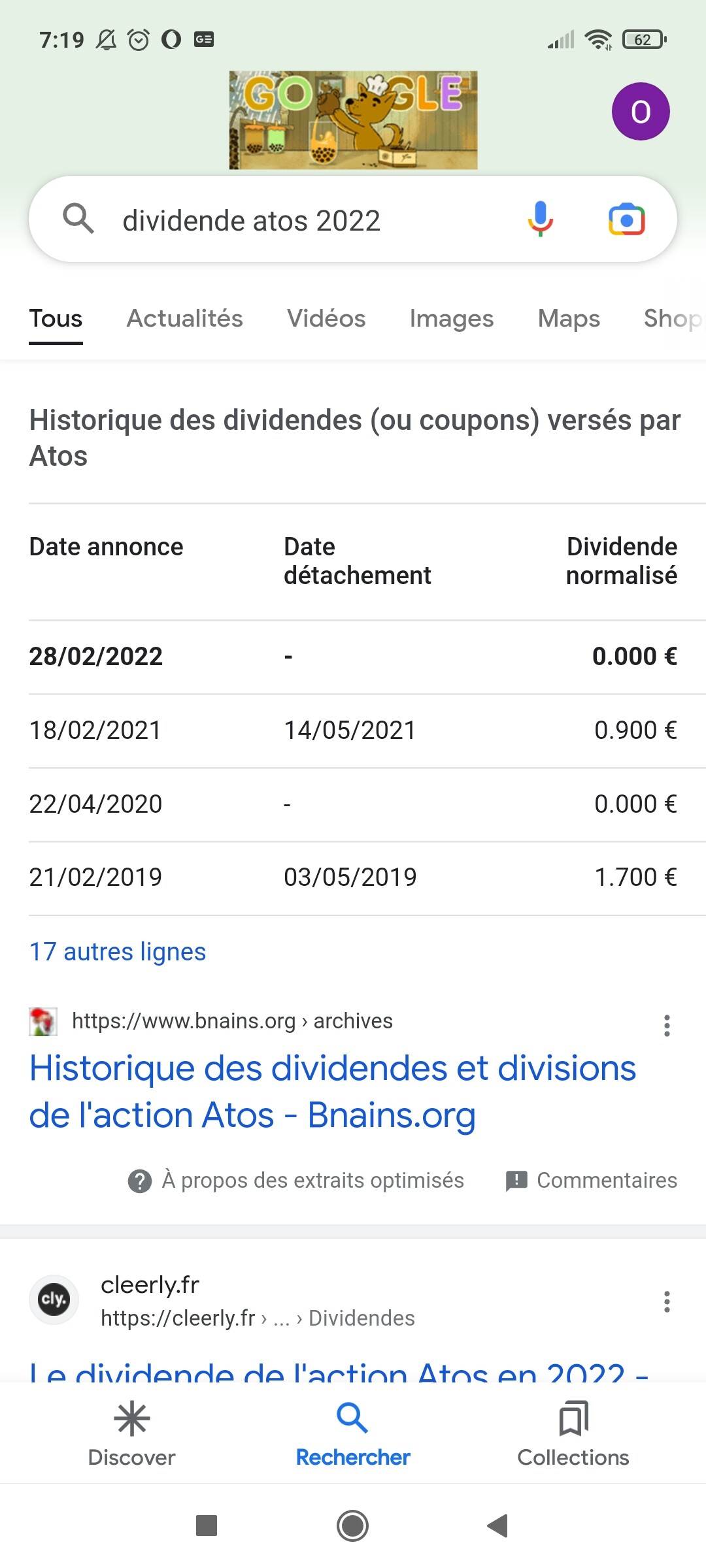This screenshot has height=1568, width=706.
Task: Switch to the Maps tab
Action: pyautogui.click(x=569, y=319)
